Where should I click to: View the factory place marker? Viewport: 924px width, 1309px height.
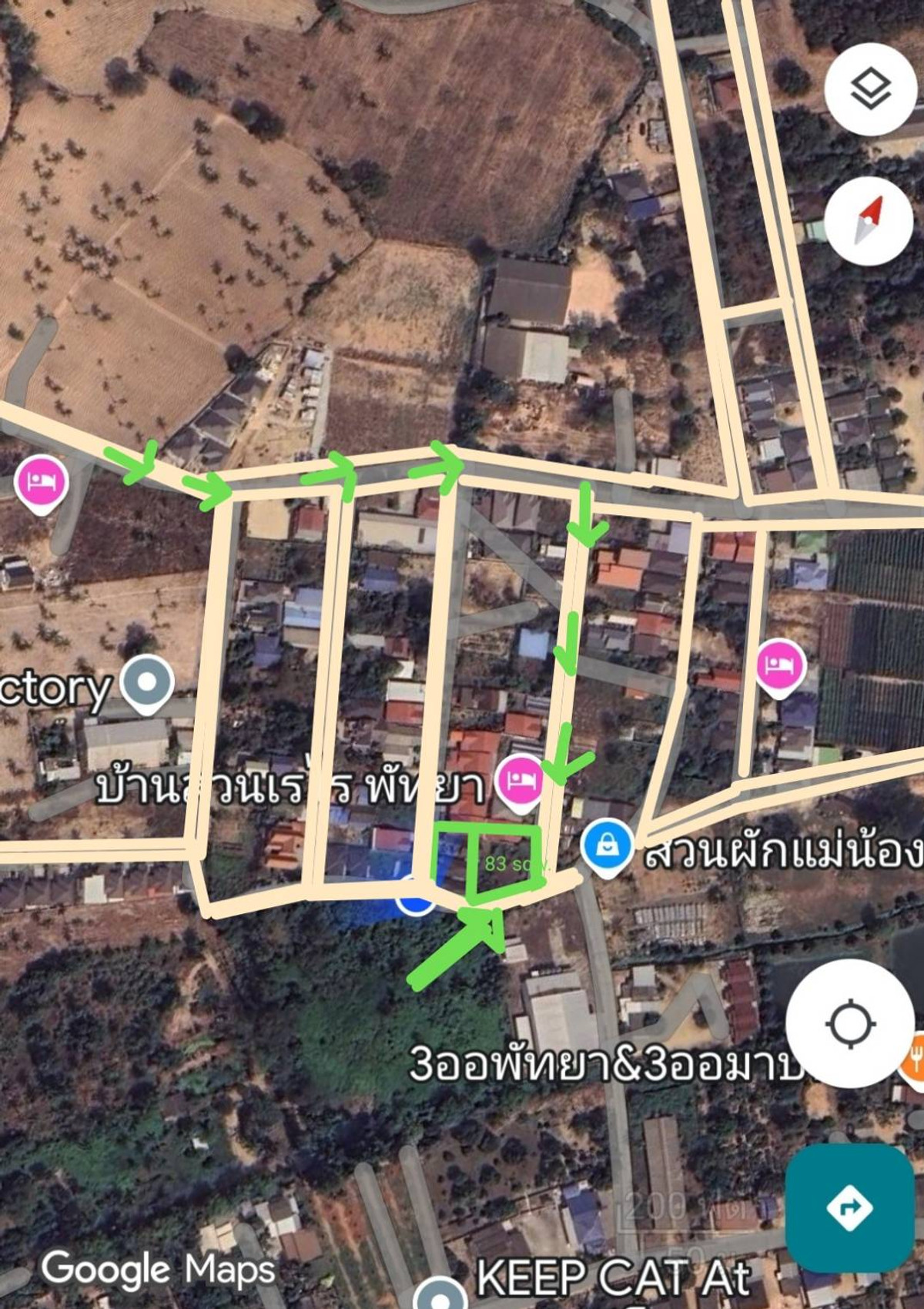149,682
